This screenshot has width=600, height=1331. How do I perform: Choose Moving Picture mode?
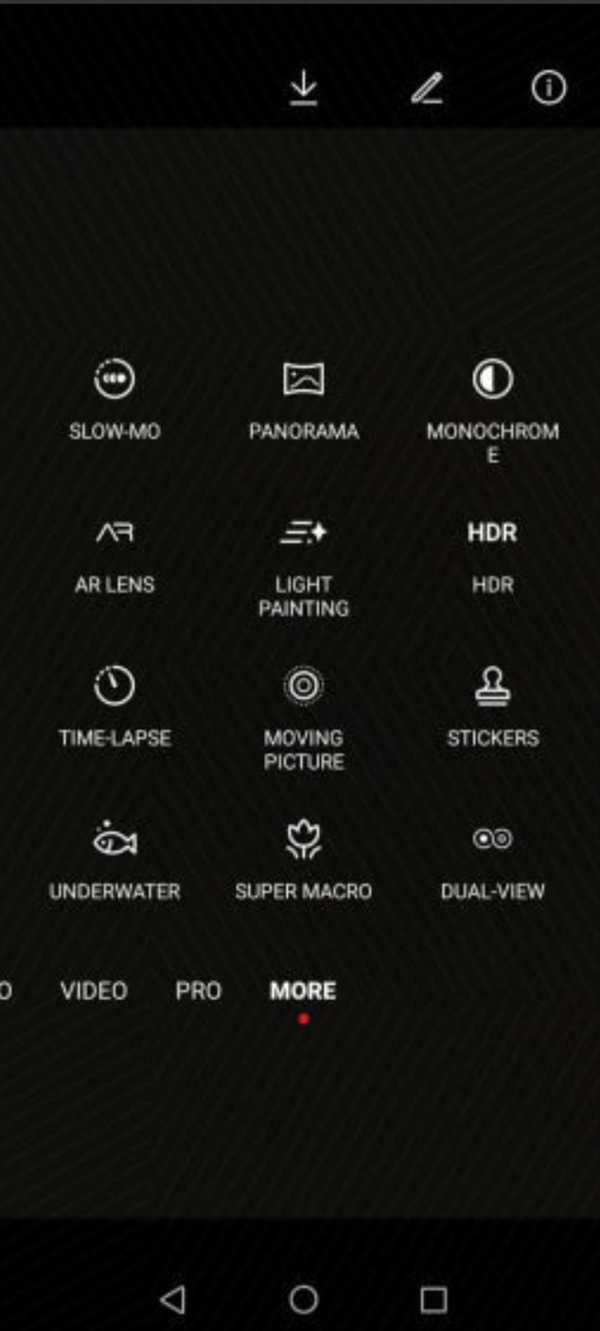304,720
